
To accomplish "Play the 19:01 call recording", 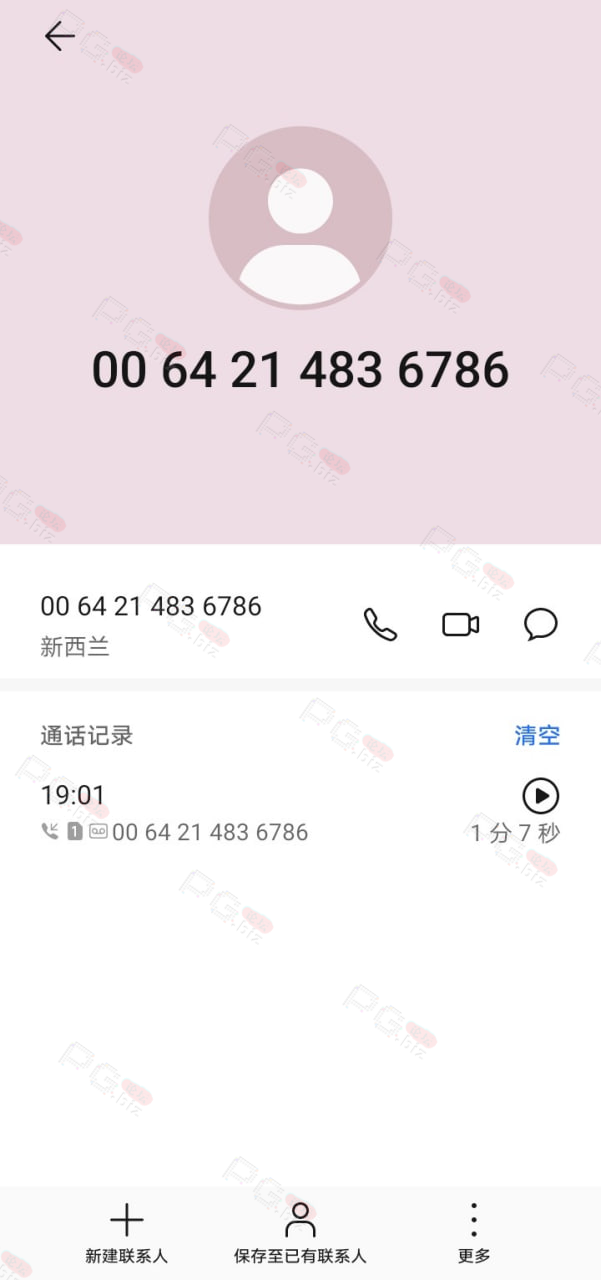I will (541, 796).
